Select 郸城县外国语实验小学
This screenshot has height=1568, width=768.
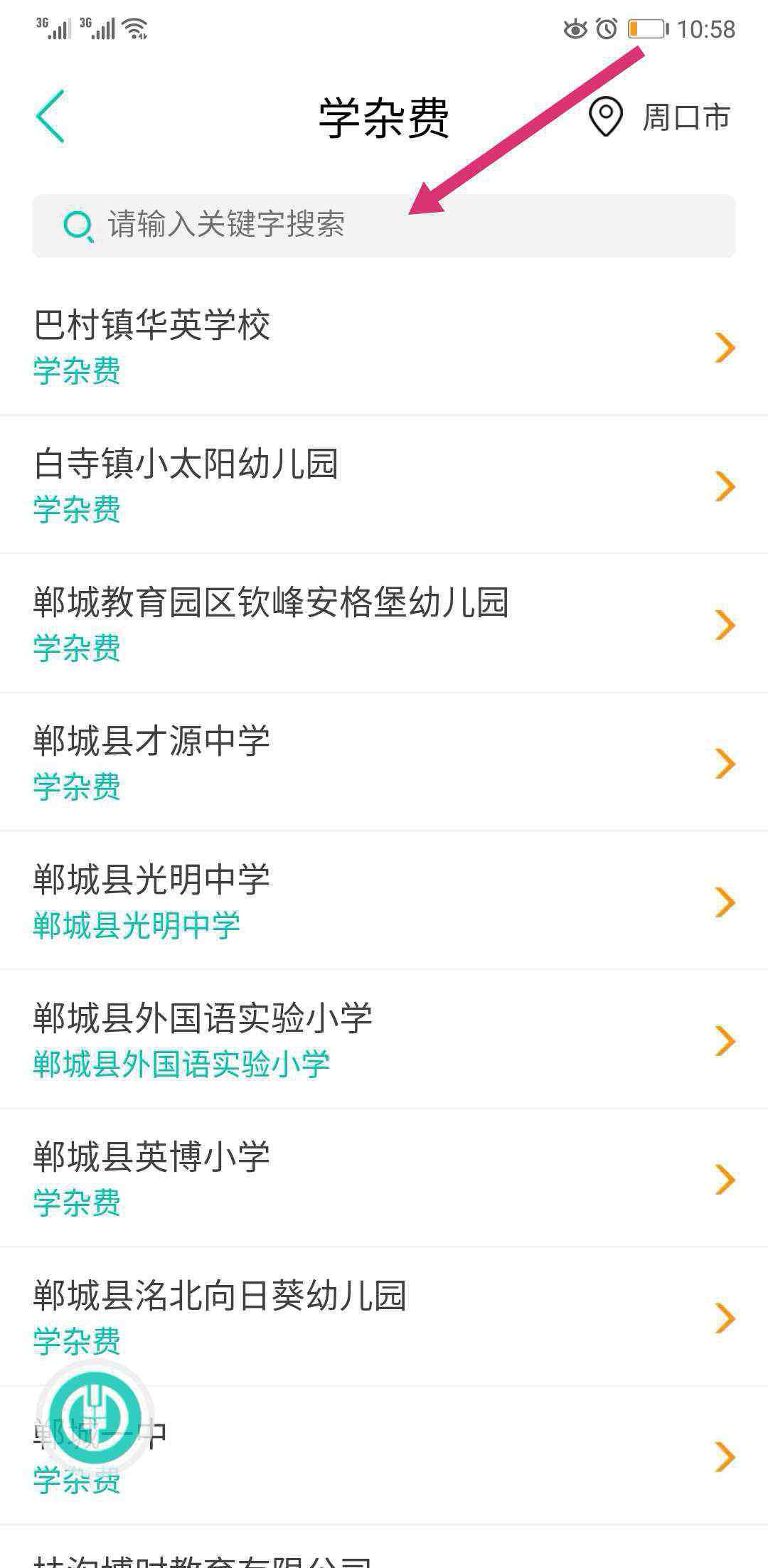384,1040
